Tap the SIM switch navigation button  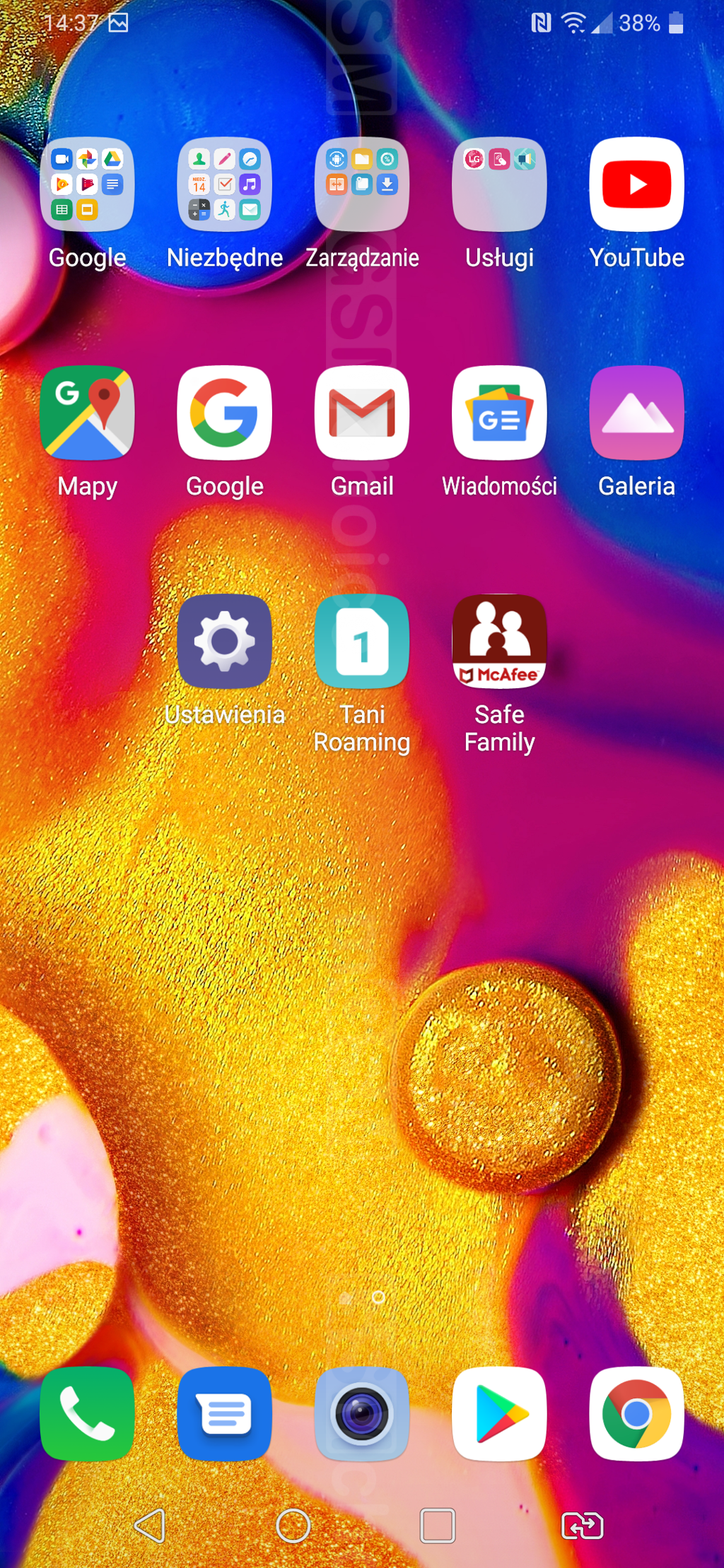click(582, 1526)
